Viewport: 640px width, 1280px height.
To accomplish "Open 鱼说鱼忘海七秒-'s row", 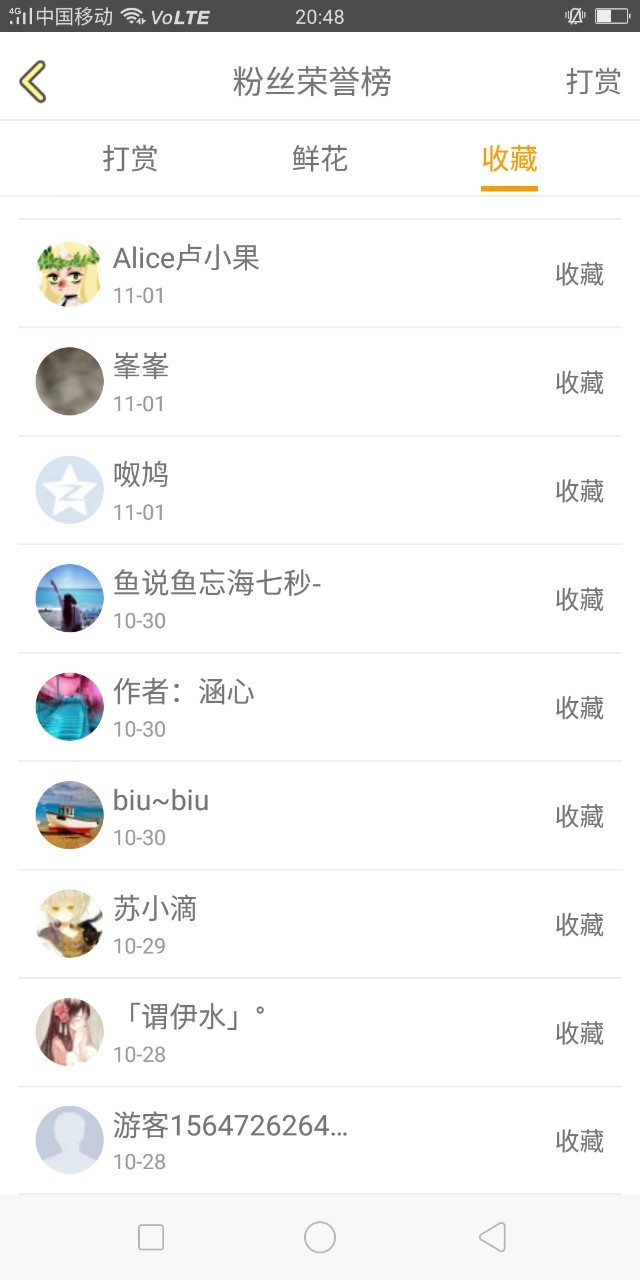I will pyautogui.click(x=320, y=599).
